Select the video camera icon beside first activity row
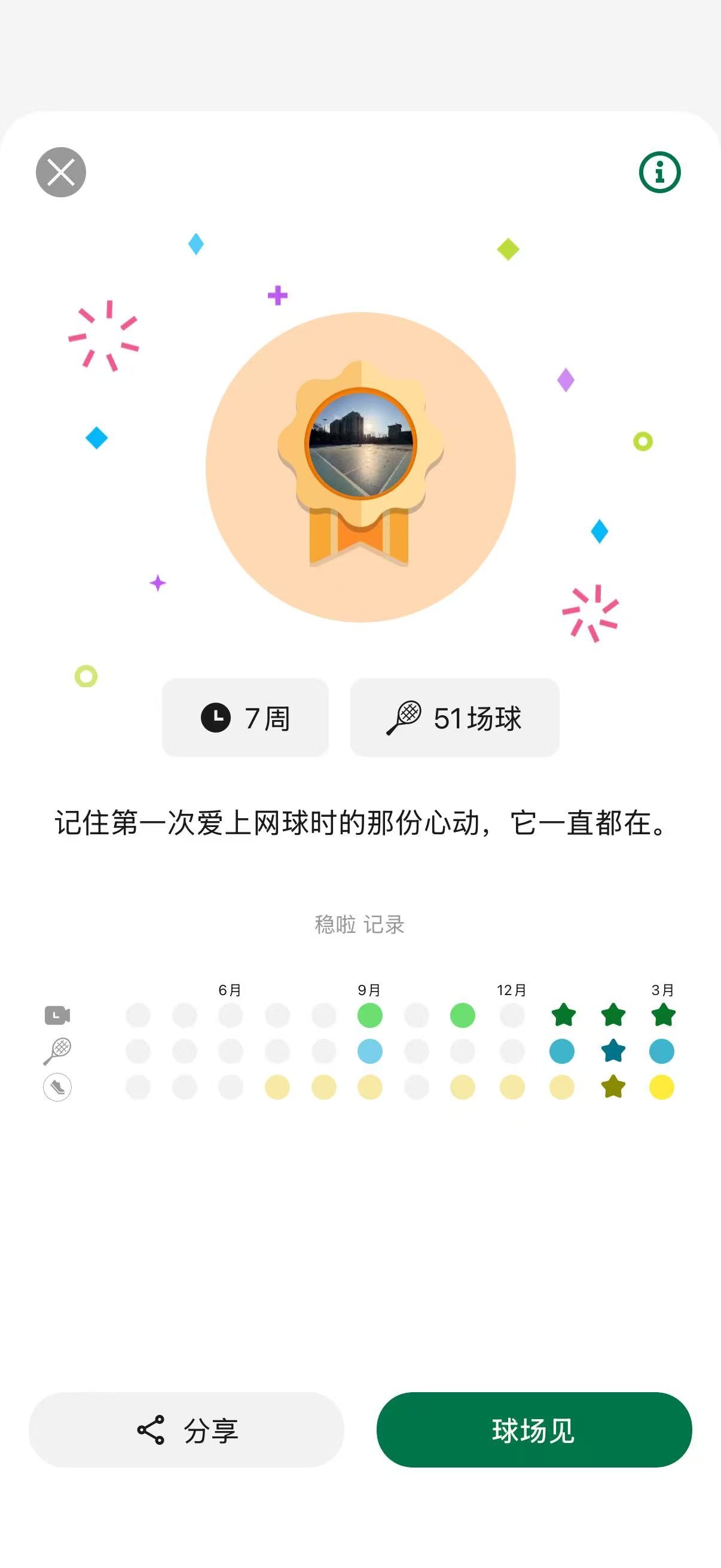 pos(56,1015)
